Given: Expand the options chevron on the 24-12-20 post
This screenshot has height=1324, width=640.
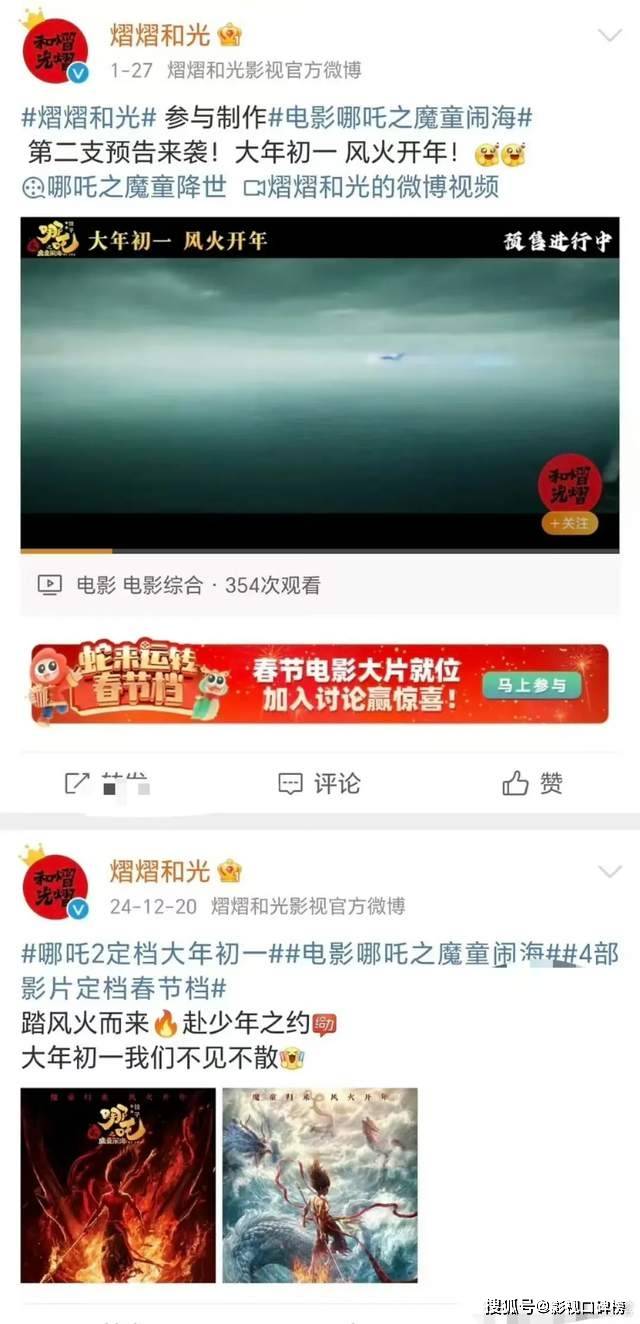Looking at the screenshot, I should (609, 872).
